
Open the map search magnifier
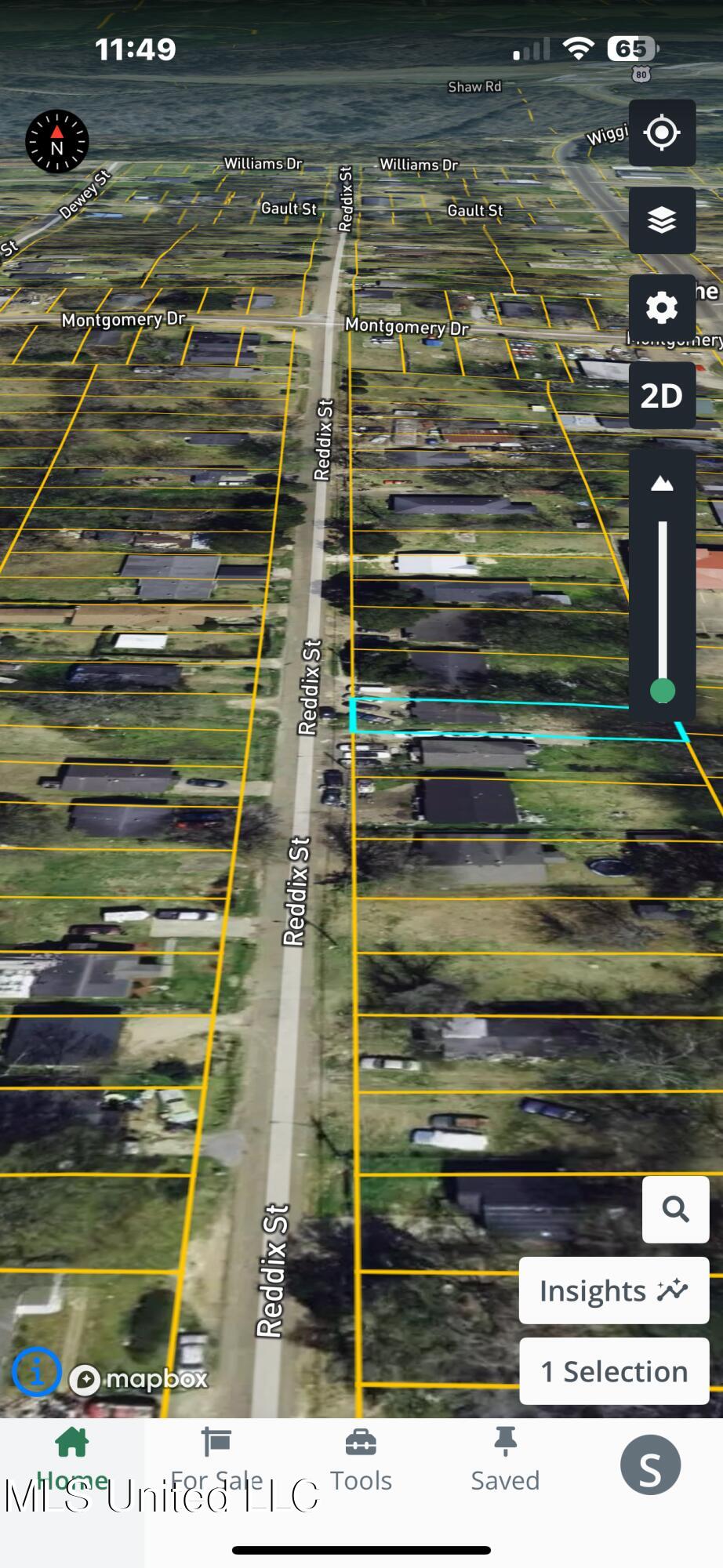675,1209
